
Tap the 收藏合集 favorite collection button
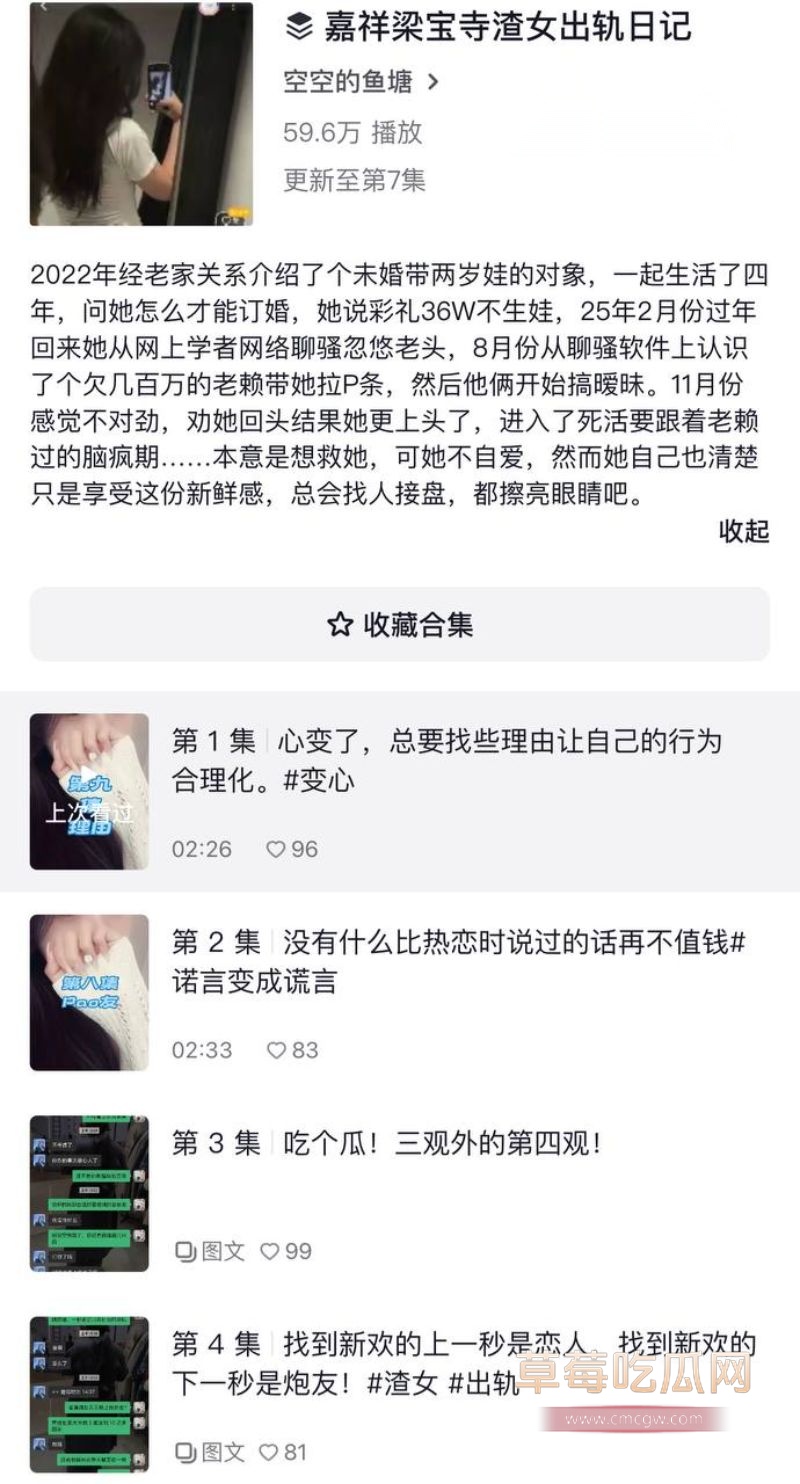point(400,624)
